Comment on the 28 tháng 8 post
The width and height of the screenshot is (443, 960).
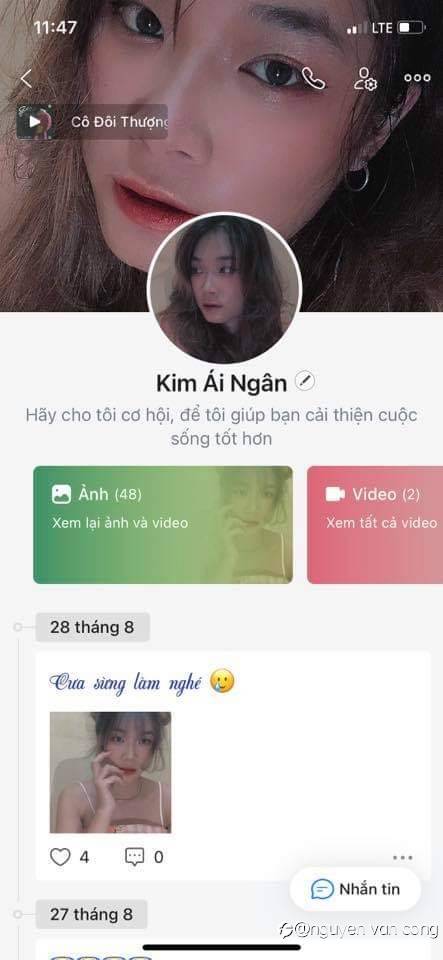[x=135, y=857]
